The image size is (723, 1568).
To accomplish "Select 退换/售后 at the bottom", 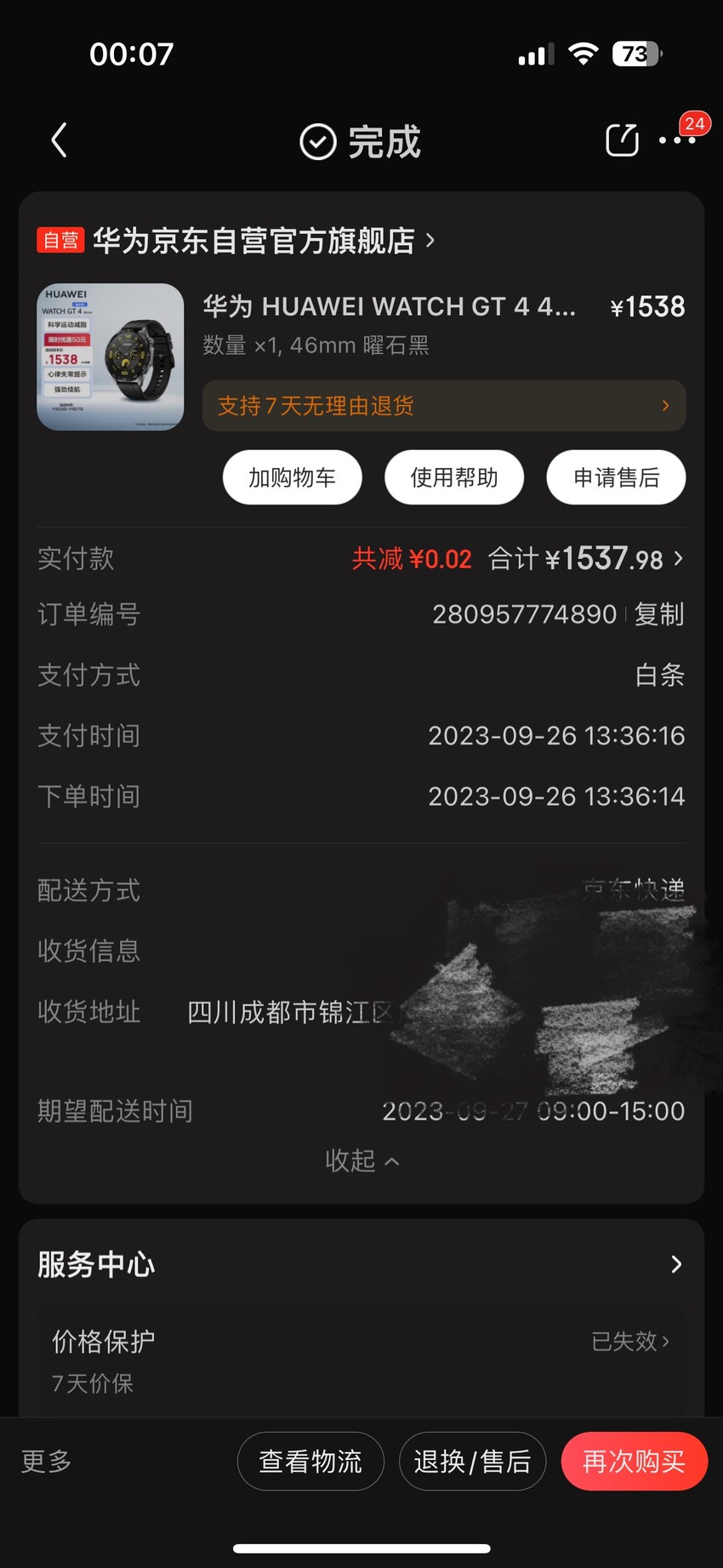I will pyautogui.click(x=472, y=1462).
